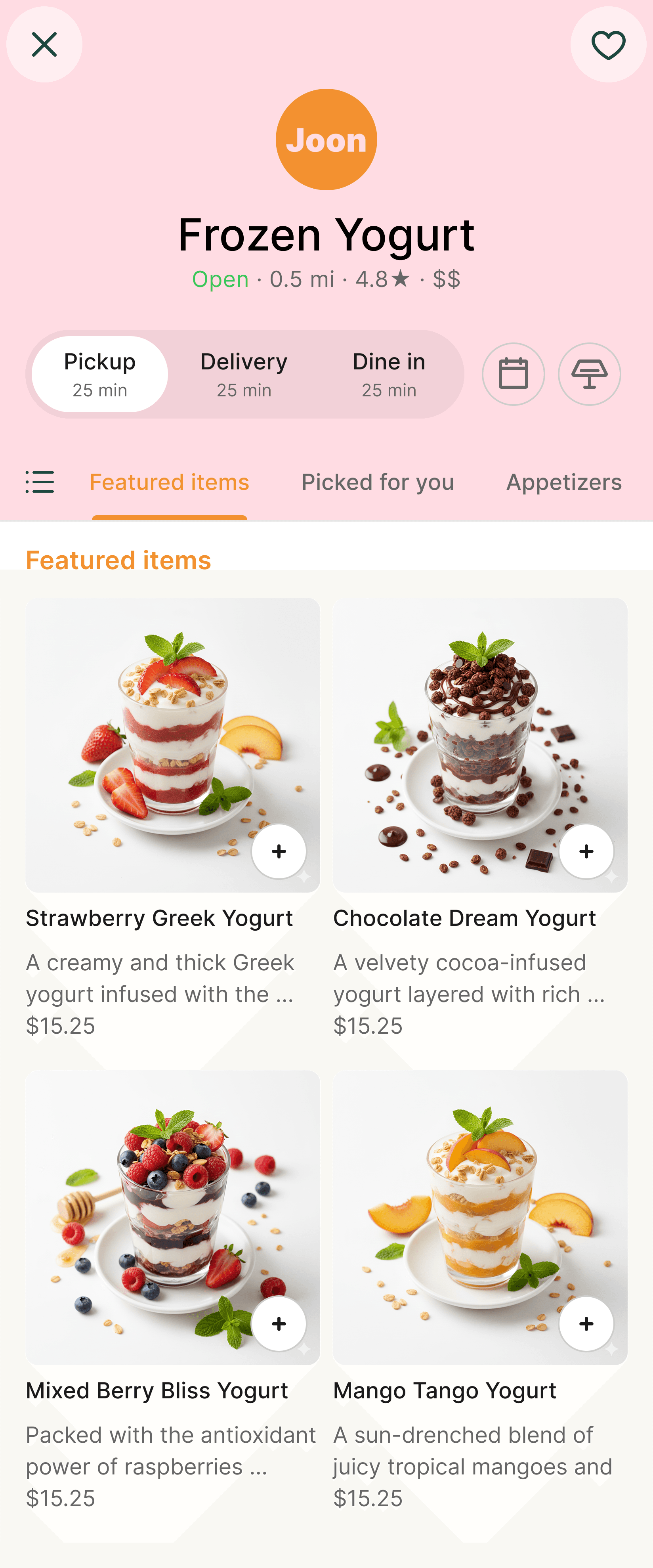Image resolution: width=653 pixels, height=1568 pixels.
Task: View the Mango Tango Yogurt item
Action: [445, 1390]
